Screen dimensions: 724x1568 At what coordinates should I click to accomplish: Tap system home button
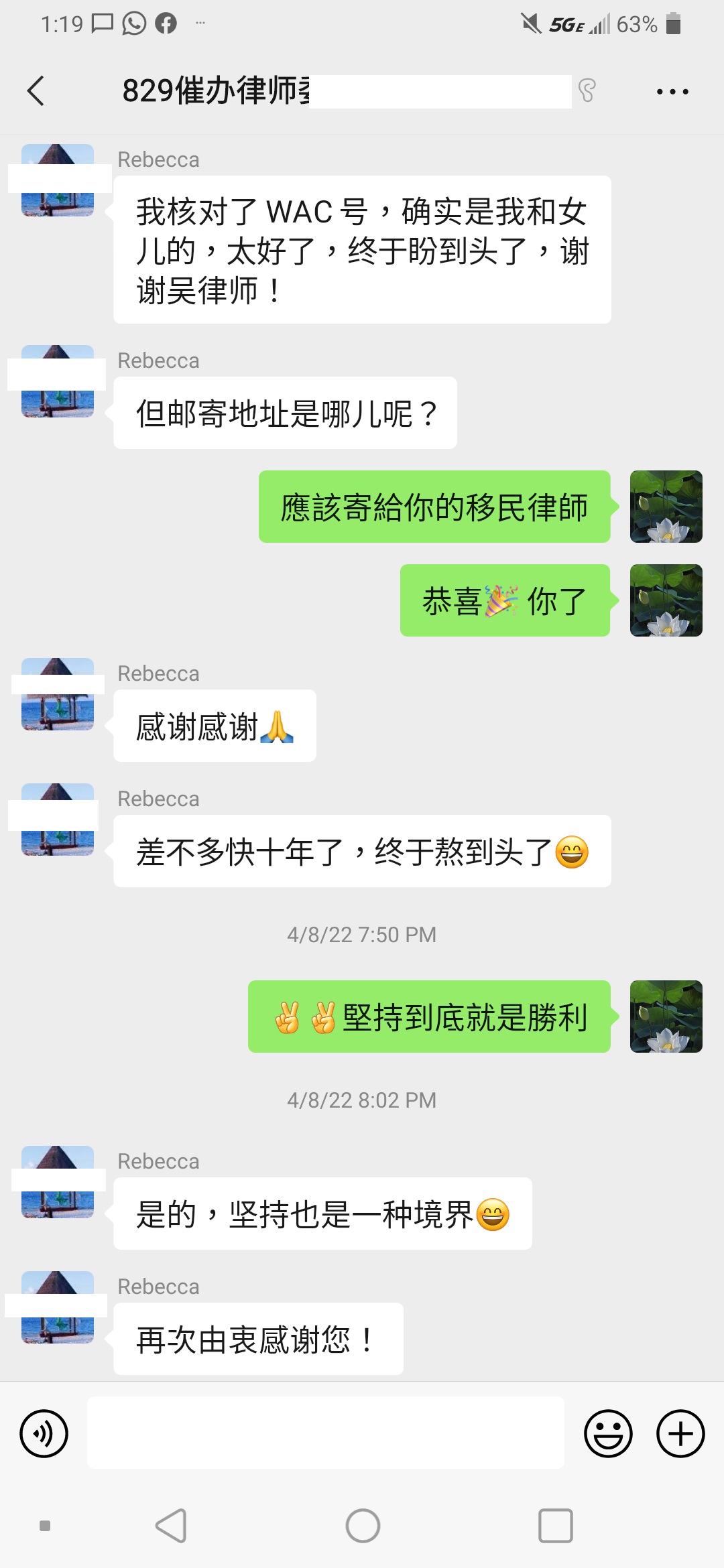tap(363, 1526)
